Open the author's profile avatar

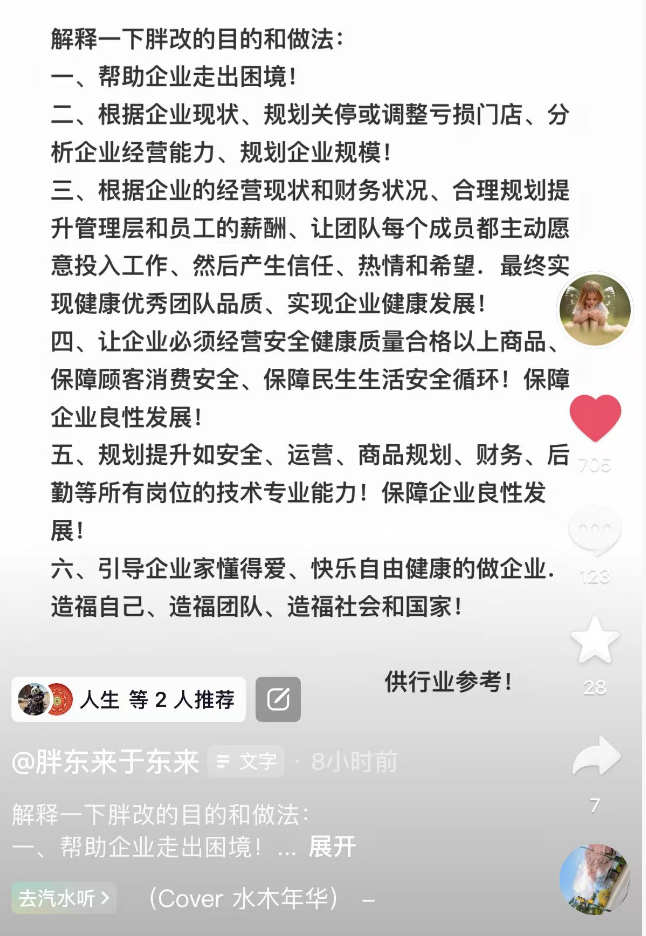pyautogui.click(x=595, y=310)
